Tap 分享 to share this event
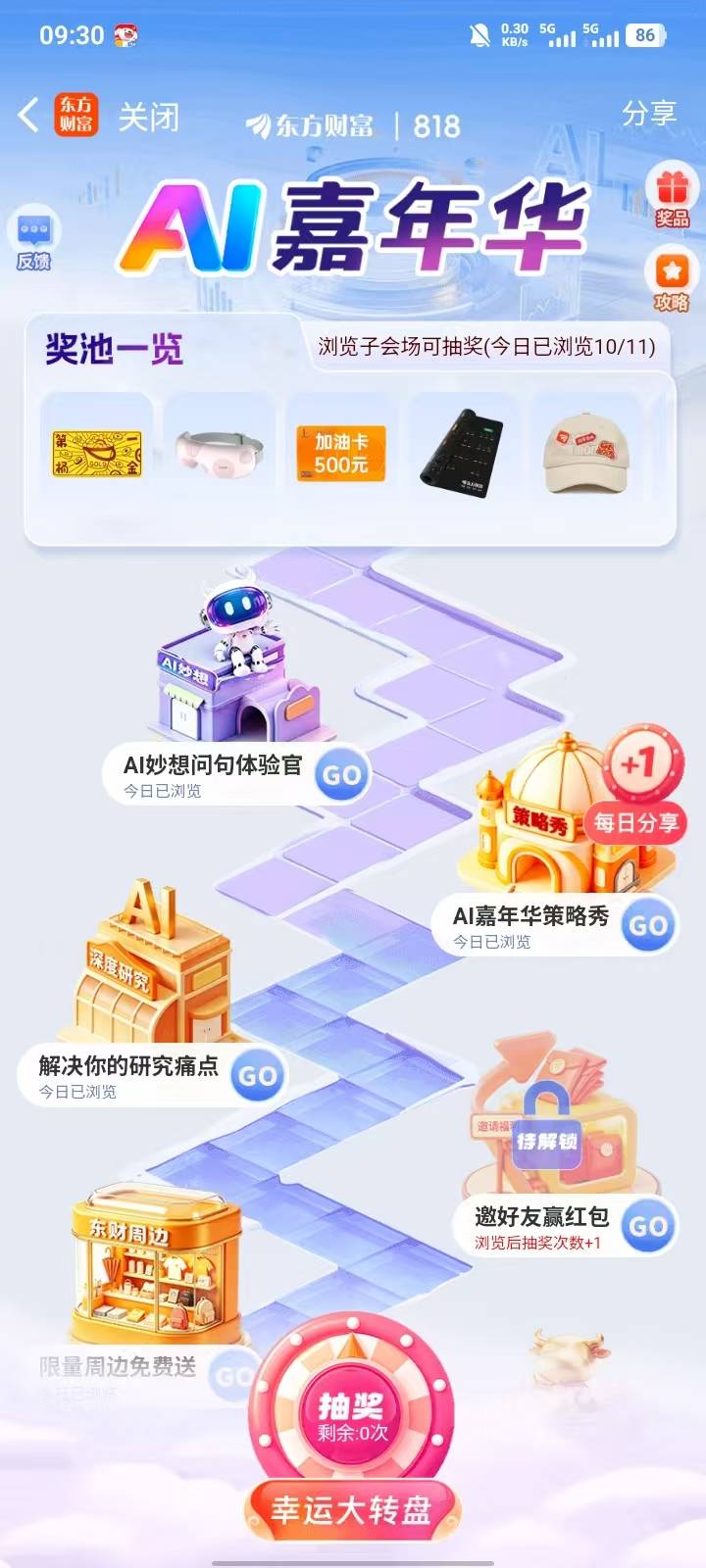The width and height of the screenshot is (706, 1568). click(649, 113)
